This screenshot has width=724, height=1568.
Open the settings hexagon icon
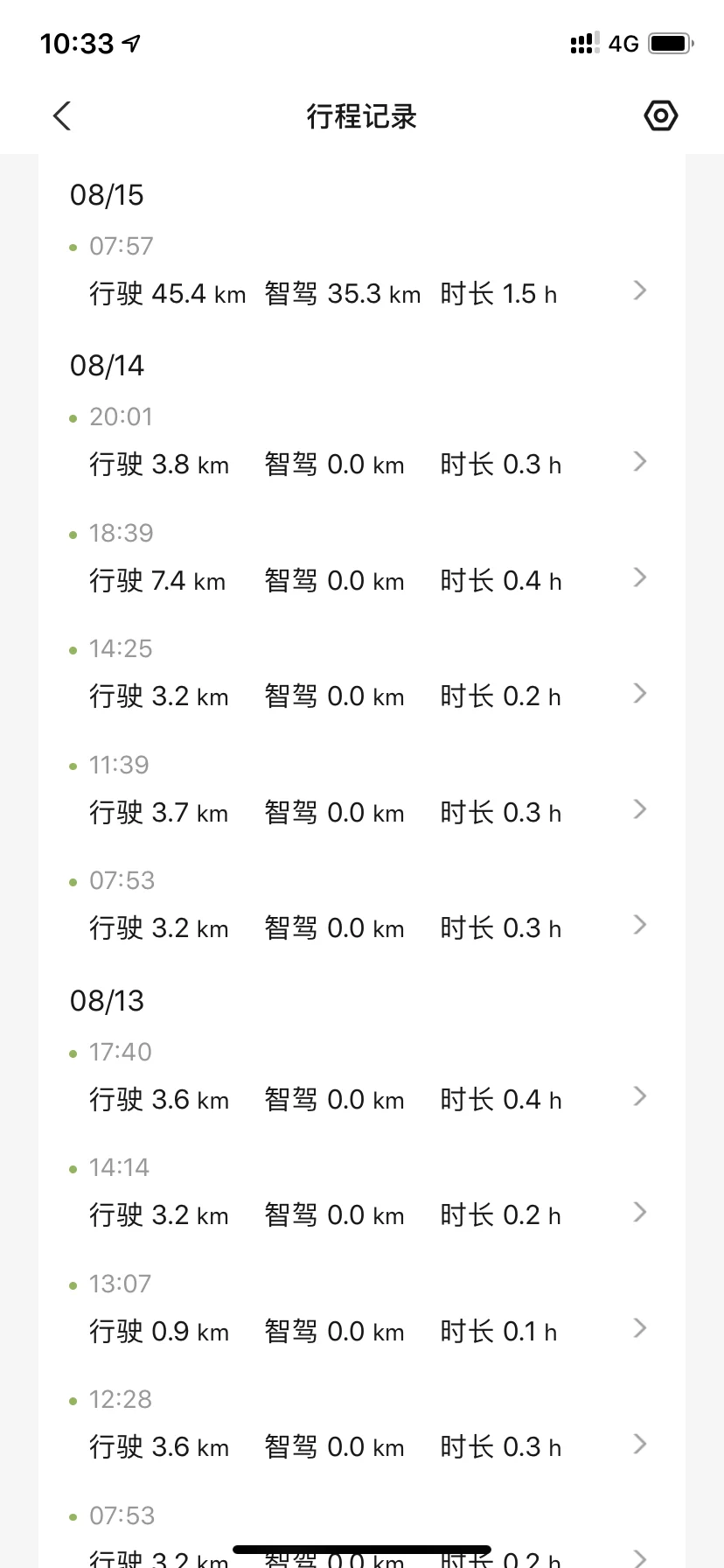click(660, 115)
